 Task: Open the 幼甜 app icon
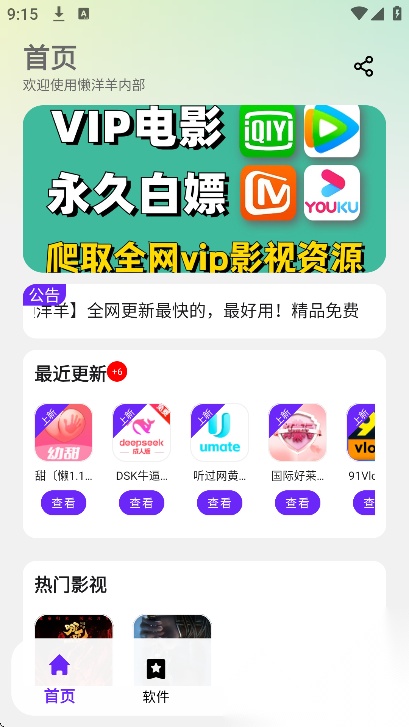[64, 433]
